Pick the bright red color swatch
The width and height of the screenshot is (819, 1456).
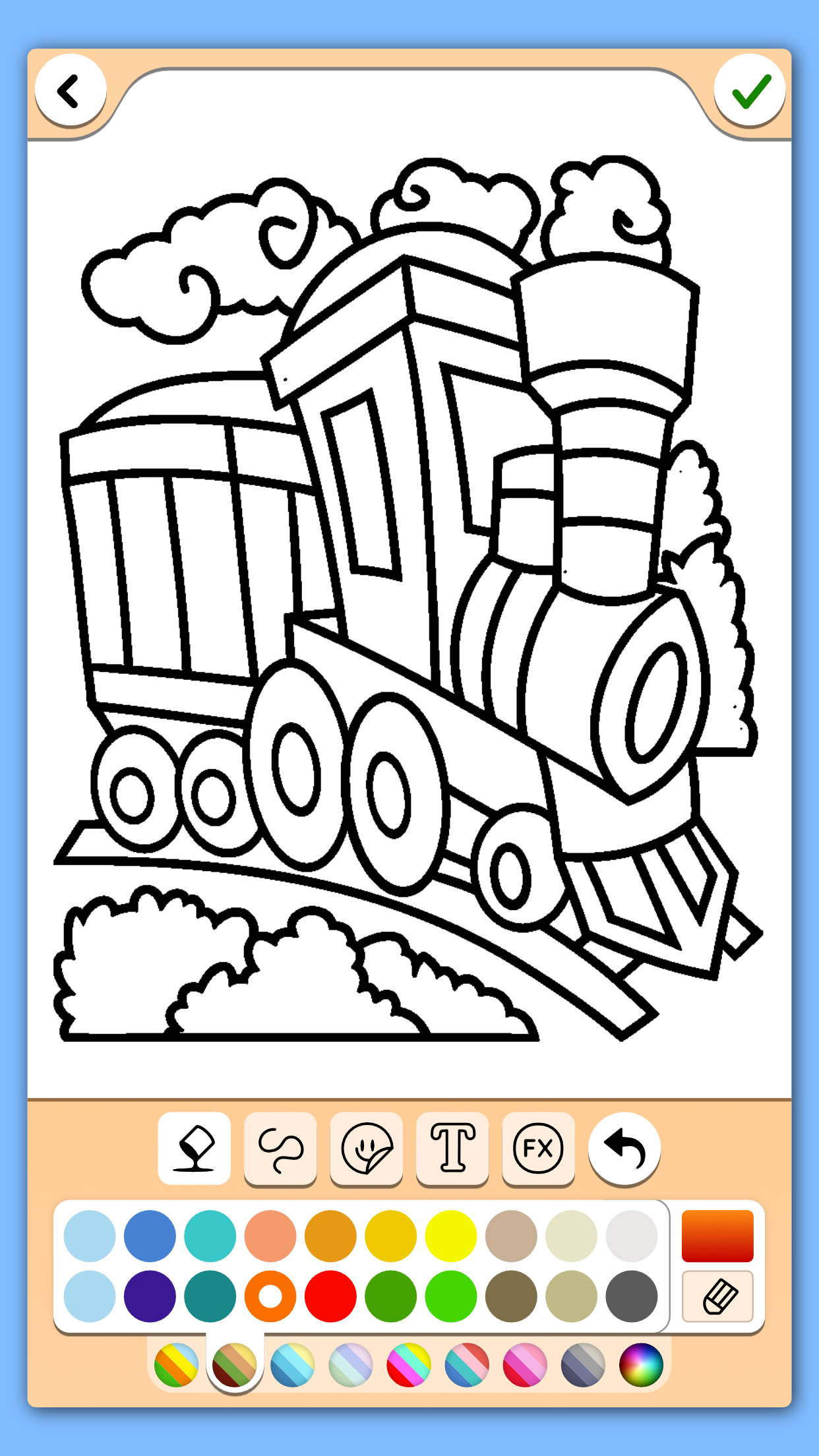tap(330, 1296)
